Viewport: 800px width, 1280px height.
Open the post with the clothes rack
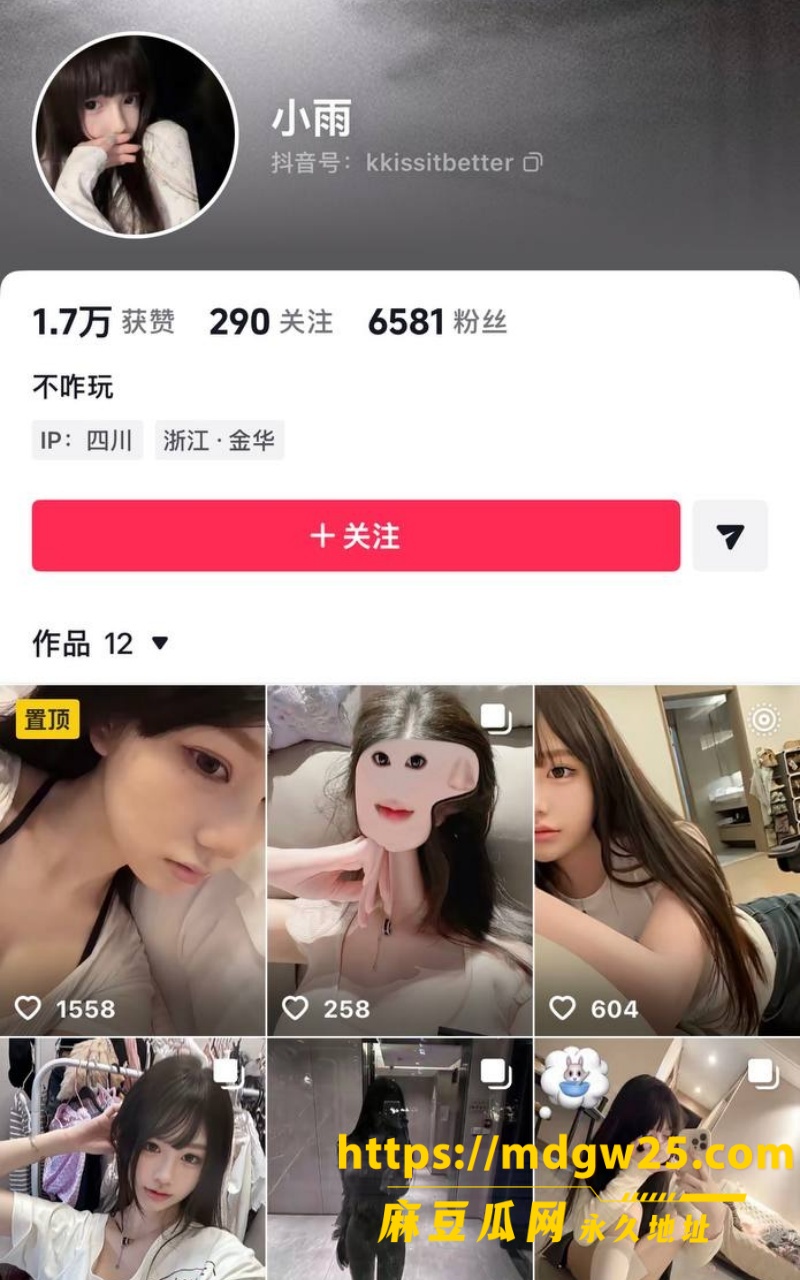pos(132,1159)
